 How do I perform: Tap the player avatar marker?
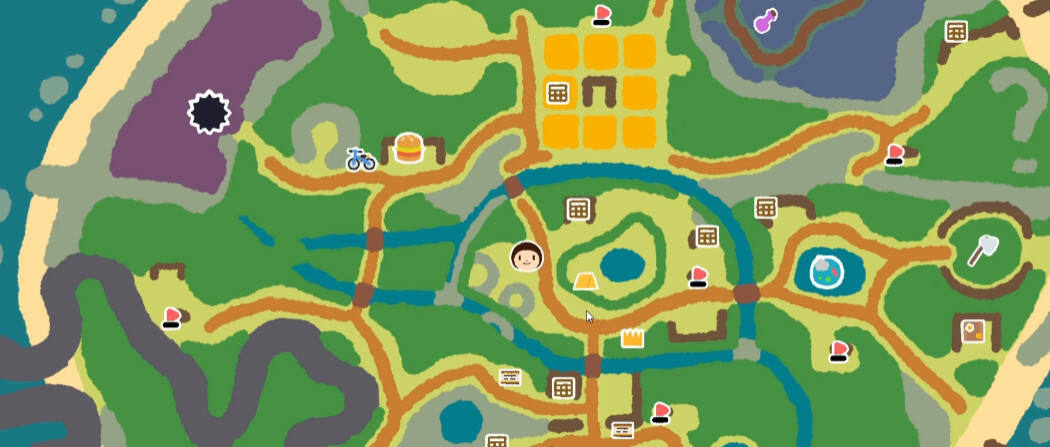click(526, 257)
